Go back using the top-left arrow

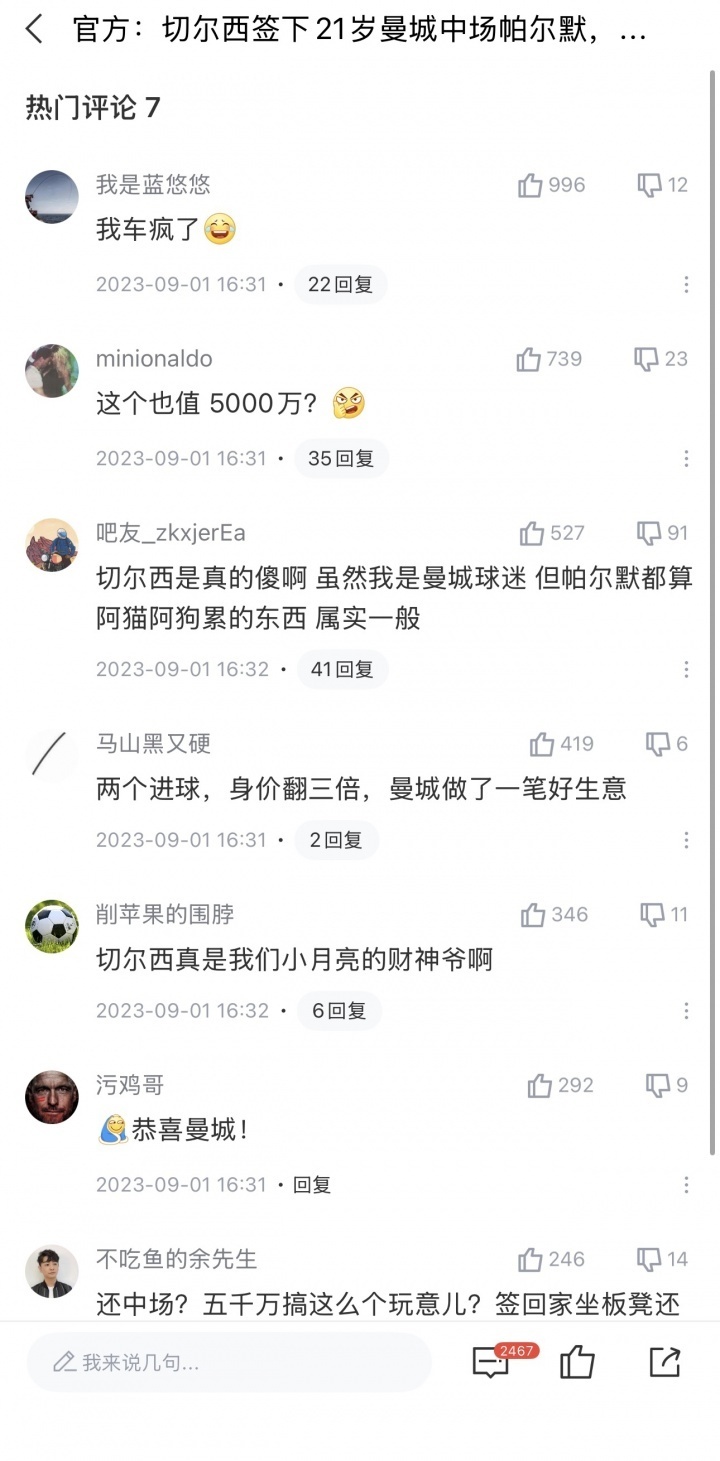pos(34,30)
